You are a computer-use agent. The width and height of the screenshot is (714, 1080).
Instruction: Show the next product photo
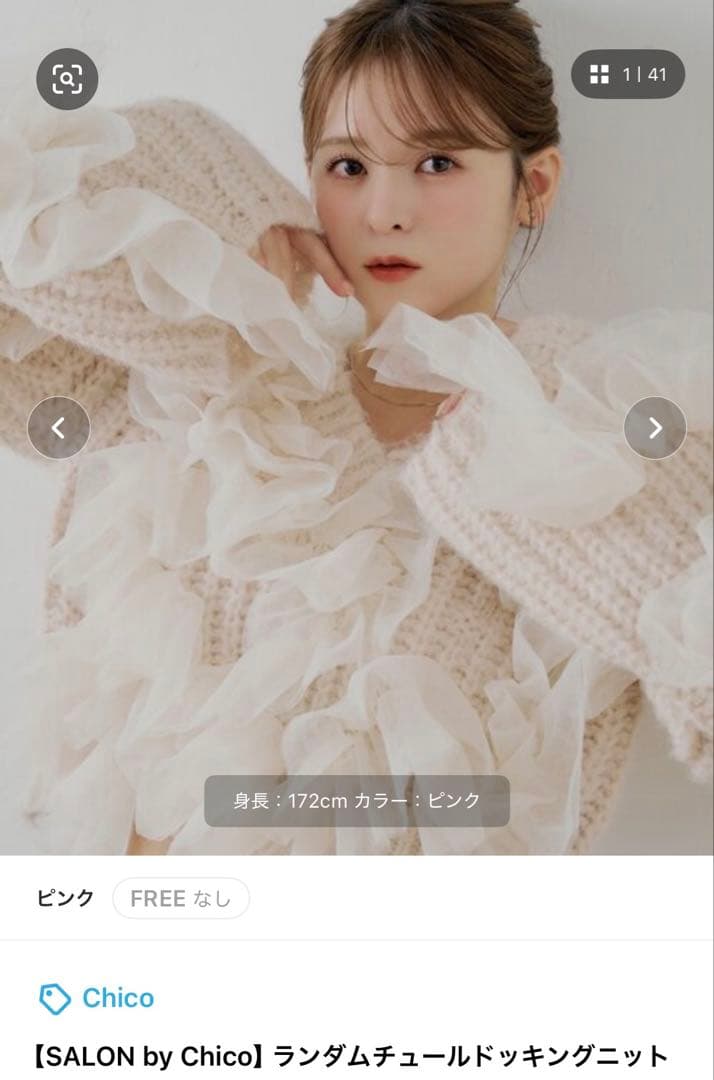655,428
